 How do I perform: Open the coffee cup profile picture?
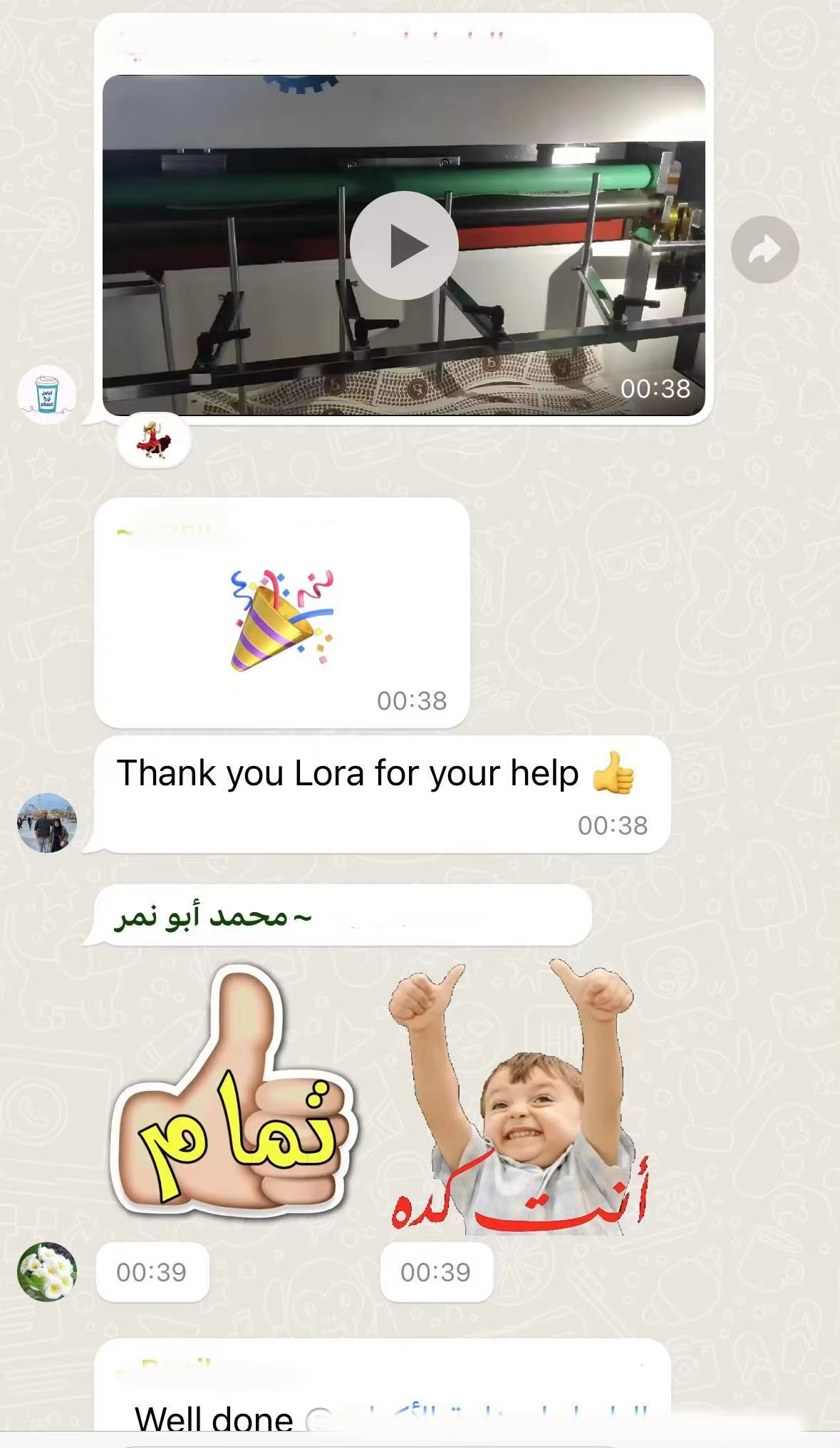pos(47,395)
